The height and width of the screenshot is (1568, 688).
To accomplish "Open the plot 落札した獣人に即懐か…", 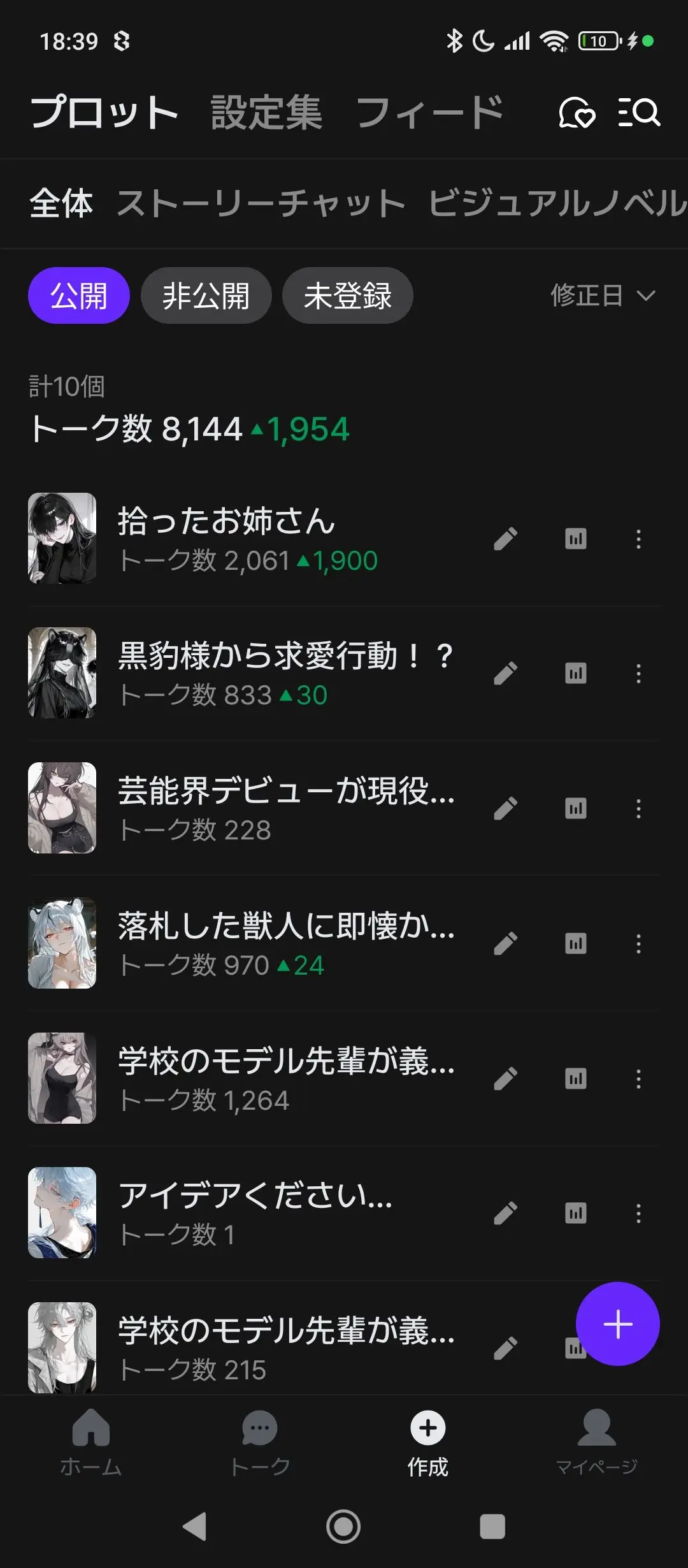I will tap(287, 943).
